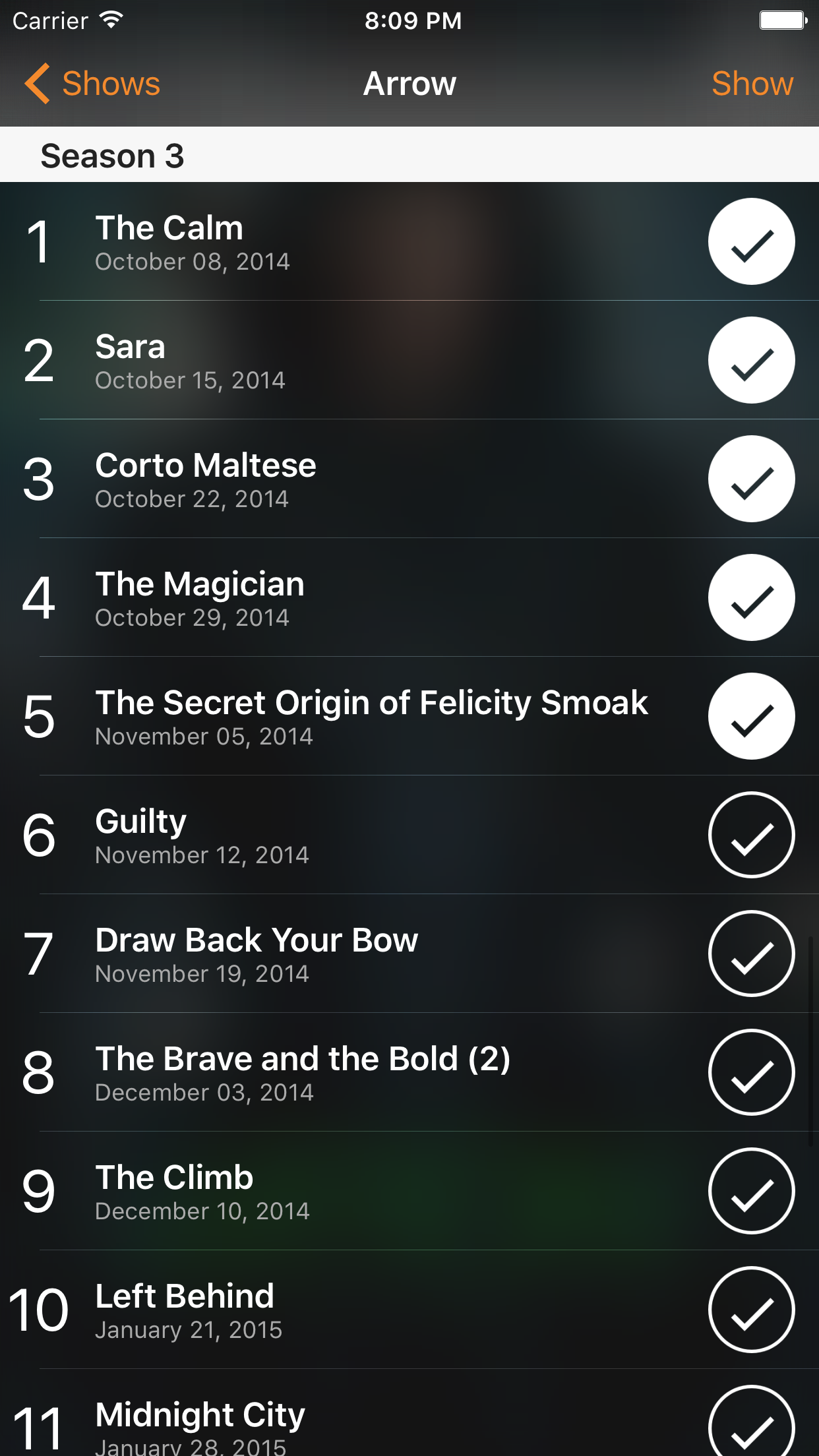
Task: Unmark The Magician as watched
Action: (x=751, y=597)
